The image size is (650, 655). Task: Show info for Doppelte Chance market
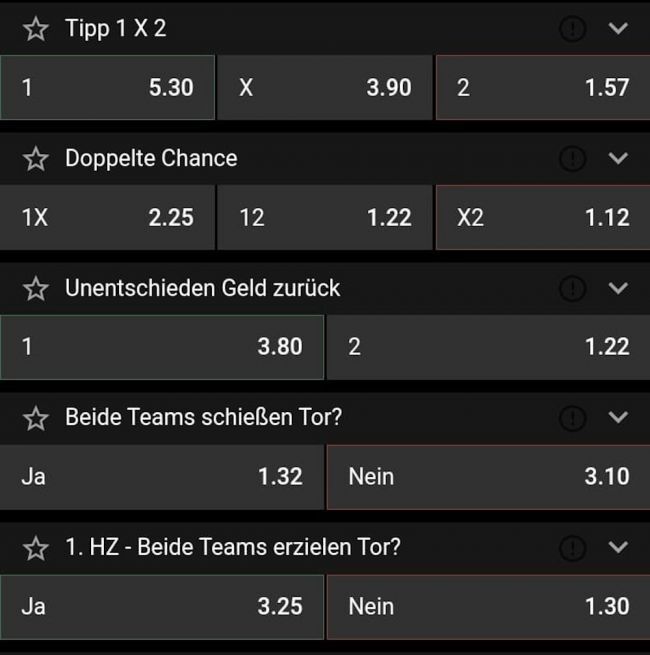(x=572, y=158)
